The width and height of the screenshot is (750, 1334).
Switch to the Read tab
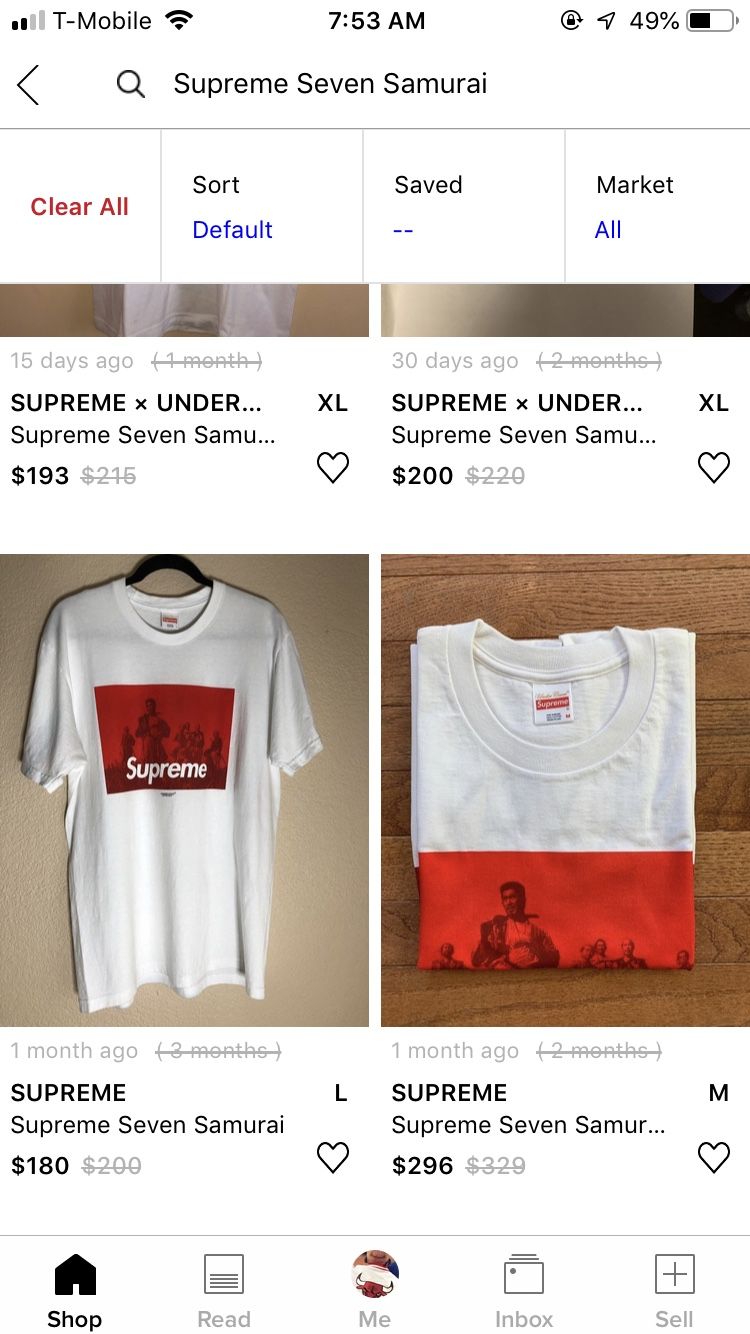224,1290
